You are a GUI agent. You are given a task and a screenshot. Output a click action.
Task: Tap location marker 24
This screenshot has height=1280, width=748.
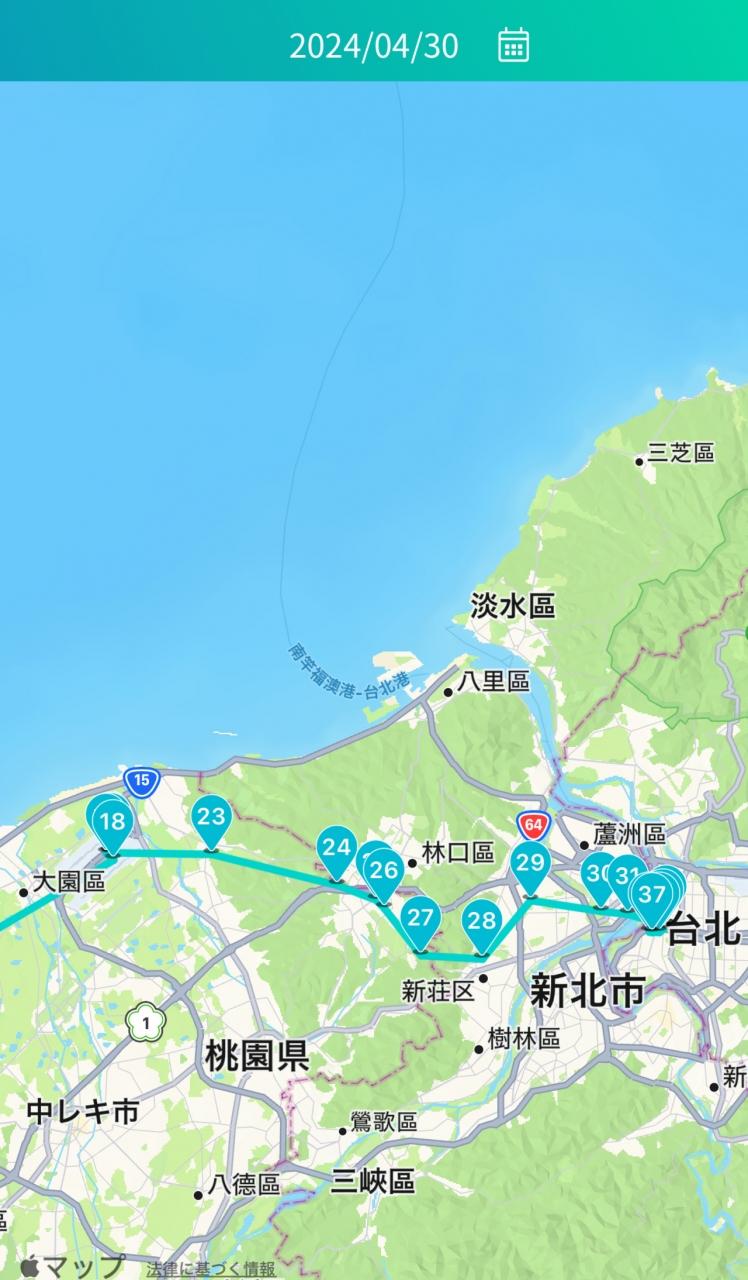point(337,848)
